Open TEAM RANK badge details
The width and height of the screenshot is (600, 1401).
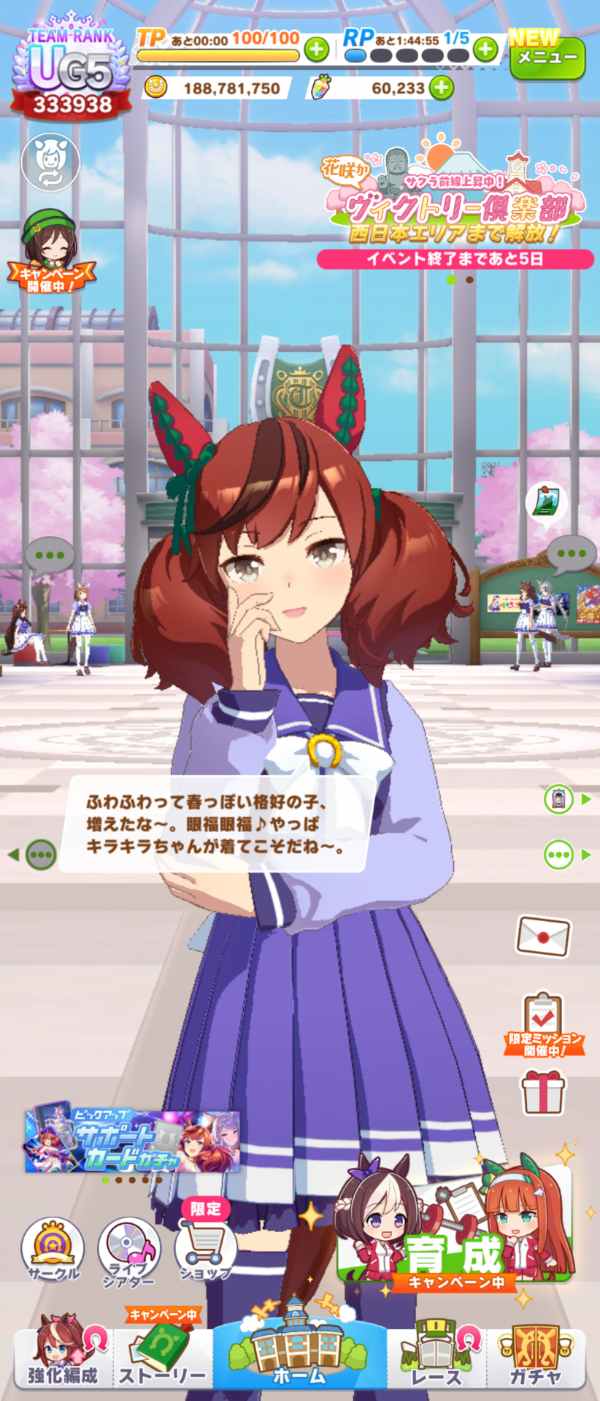coord(70,70)
